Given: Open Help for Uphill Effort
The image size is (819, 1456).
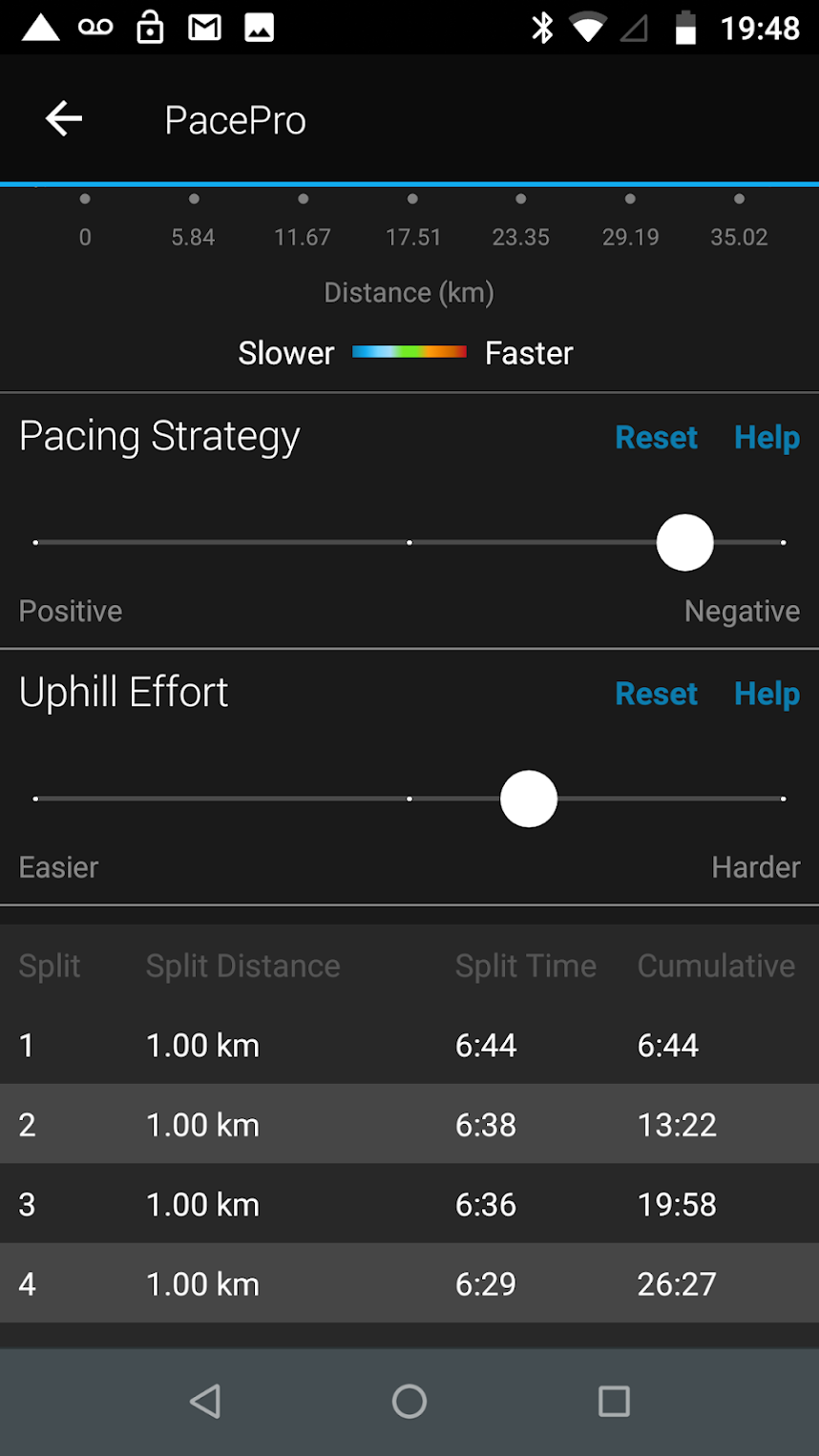Looking at the screenshot, I should coord(766,694).
